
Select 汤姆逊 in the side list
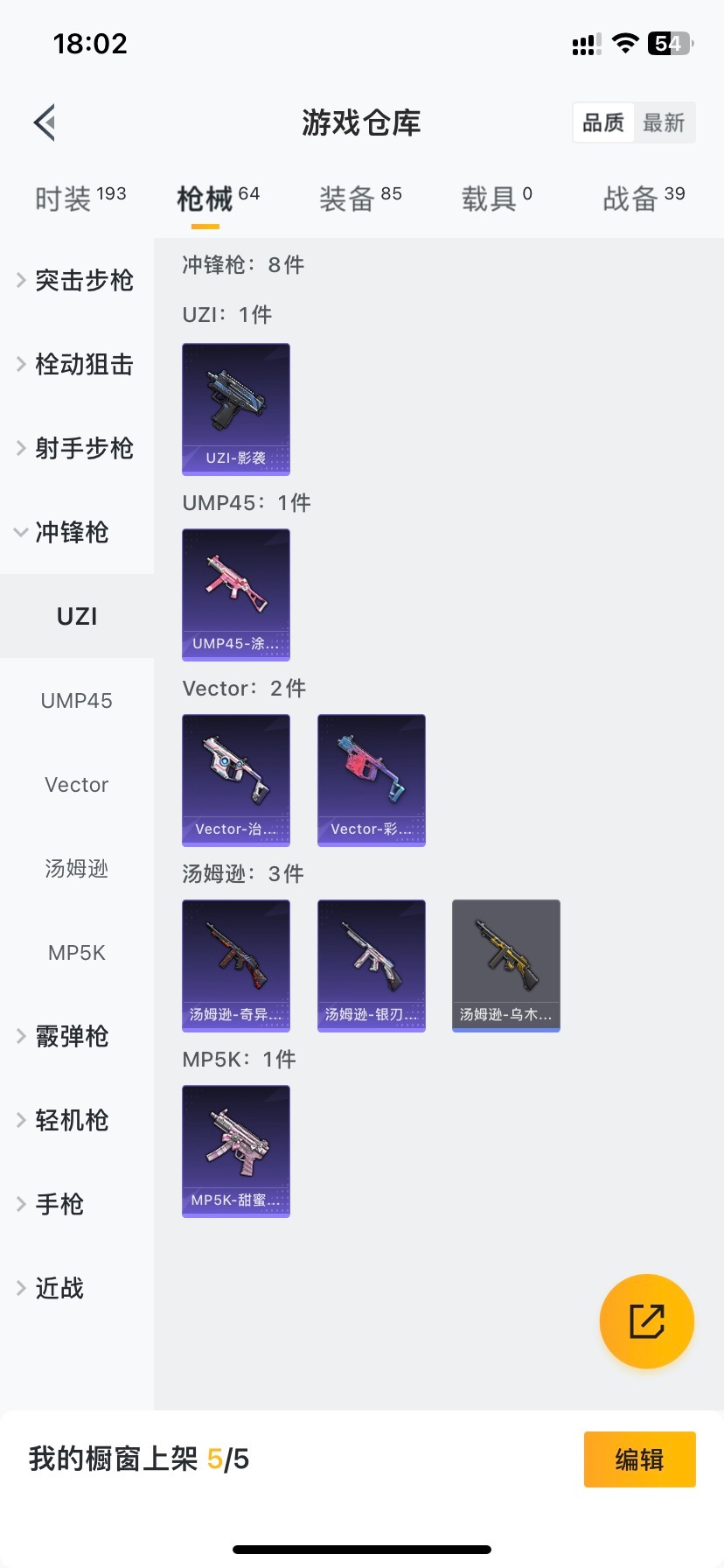tap(77, 868)
